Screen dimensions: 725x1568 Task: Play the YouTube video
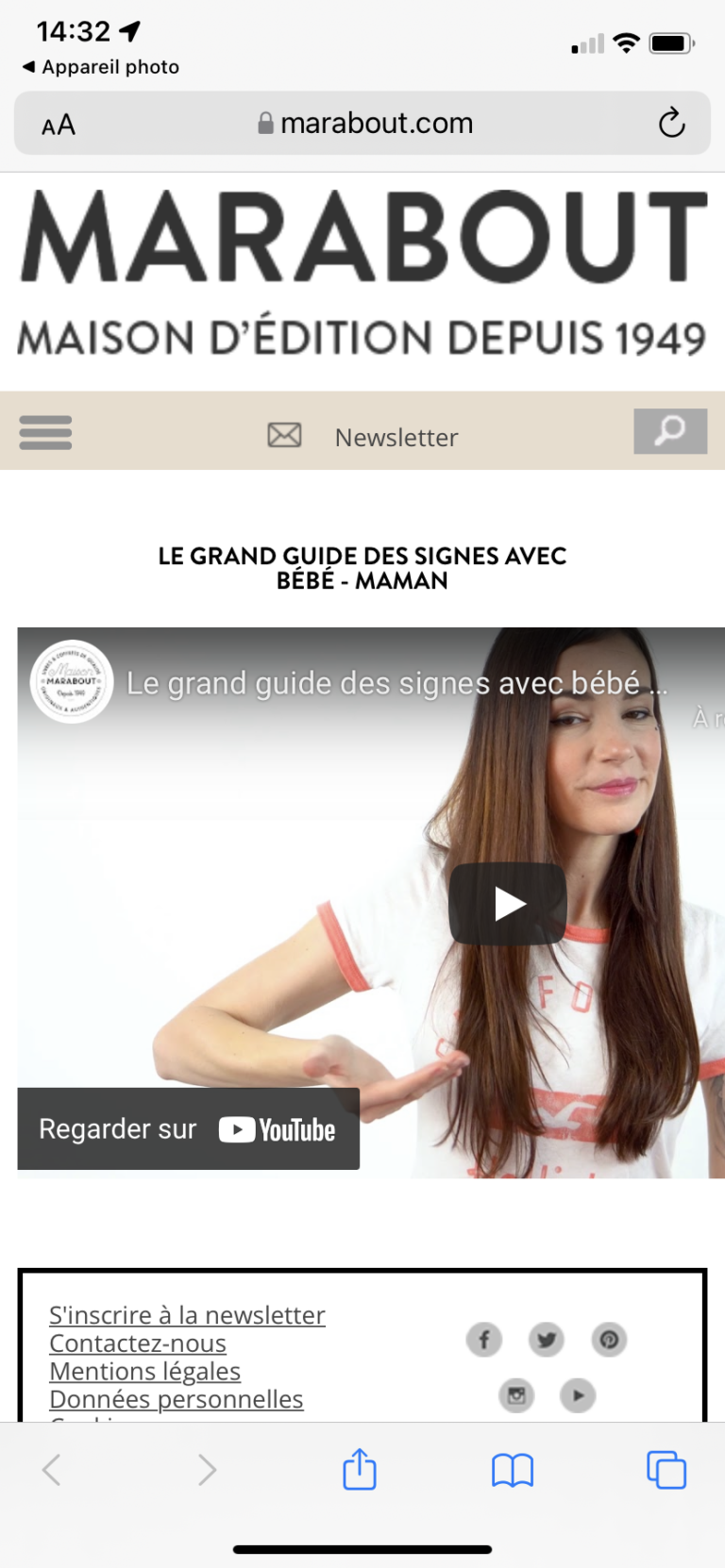click(508, 904)
